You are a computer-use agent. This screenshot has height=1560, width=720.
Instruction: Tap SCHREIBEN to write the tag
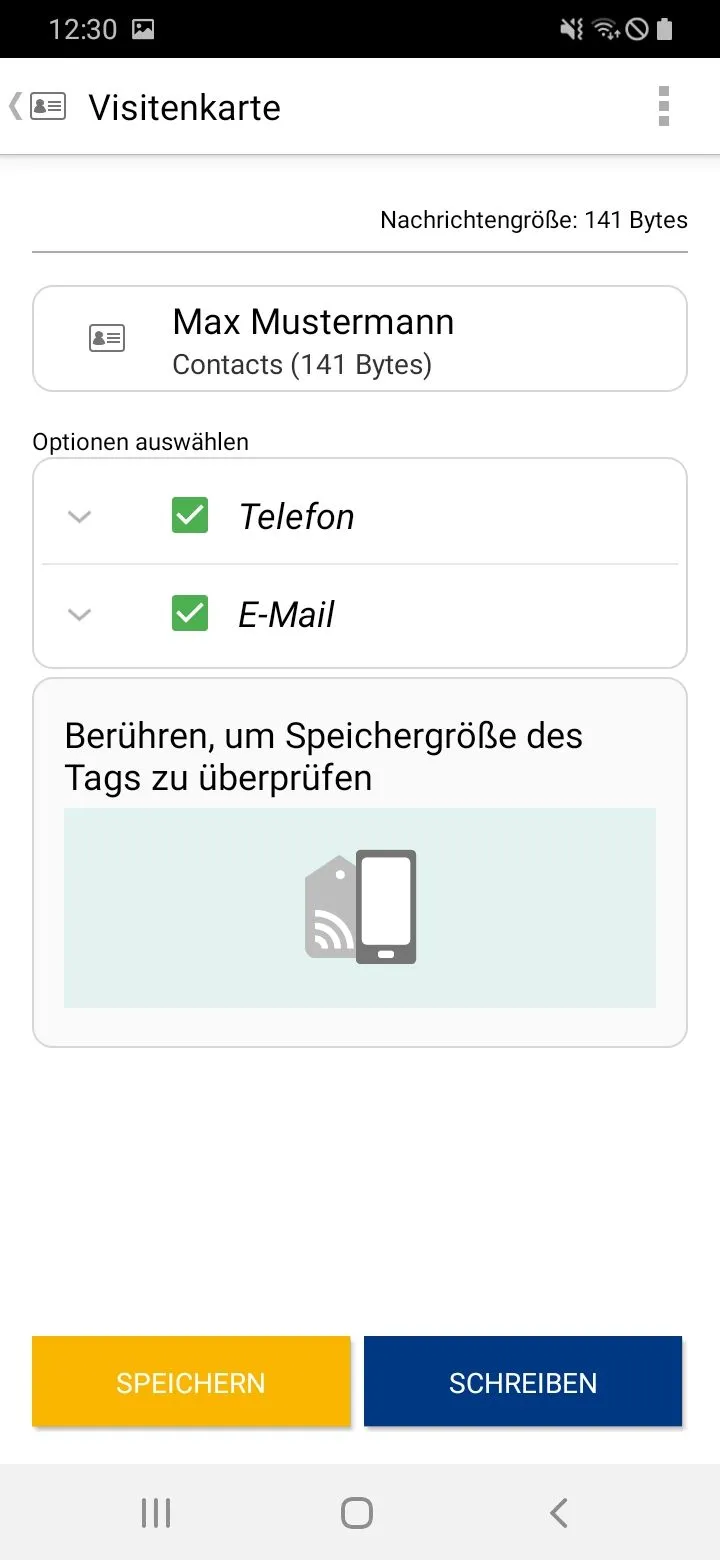point(523,1382)
